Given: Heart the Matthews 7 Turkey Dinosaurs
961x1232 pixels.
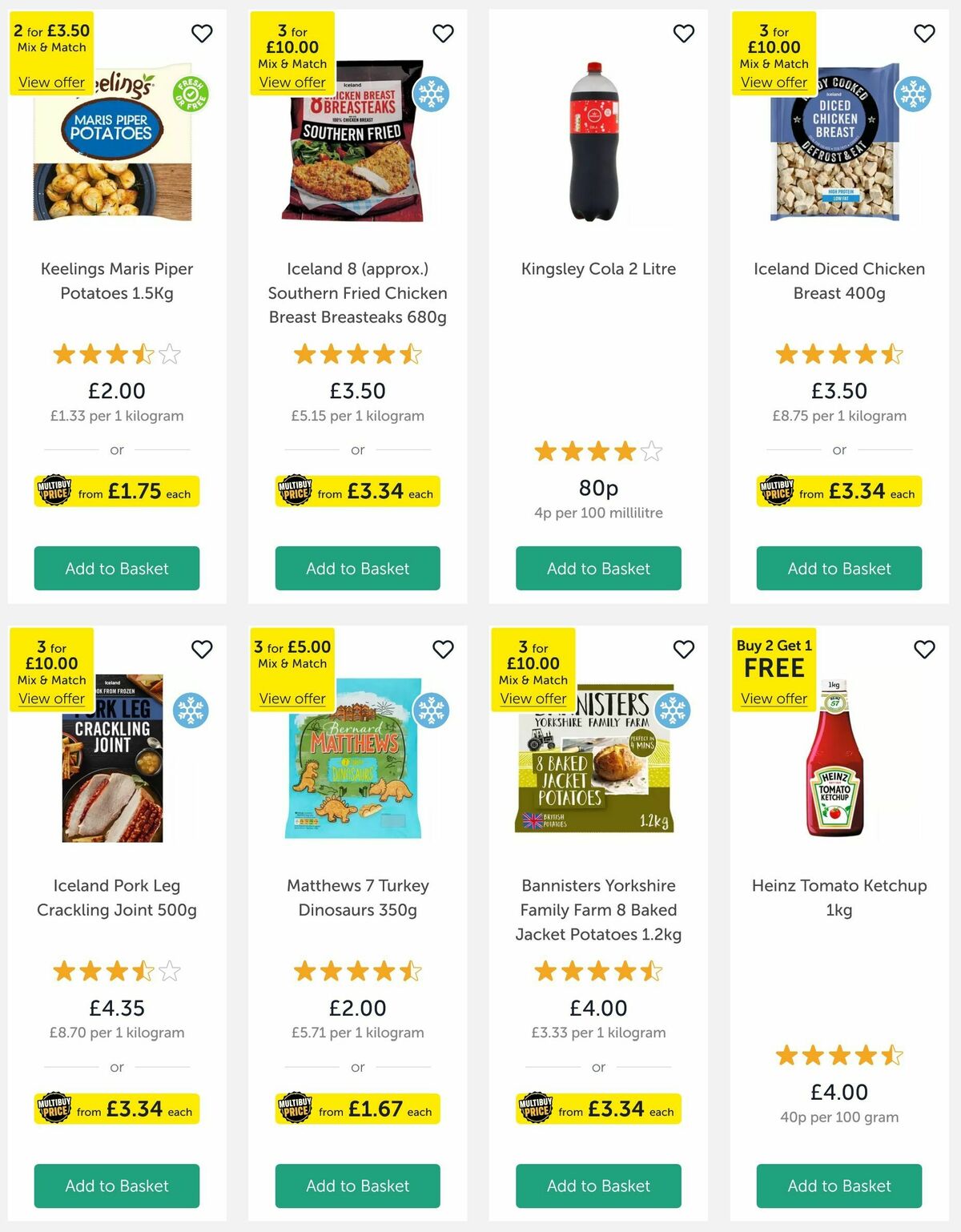Looking at the screenshot, I should click(x=443, y=650).
